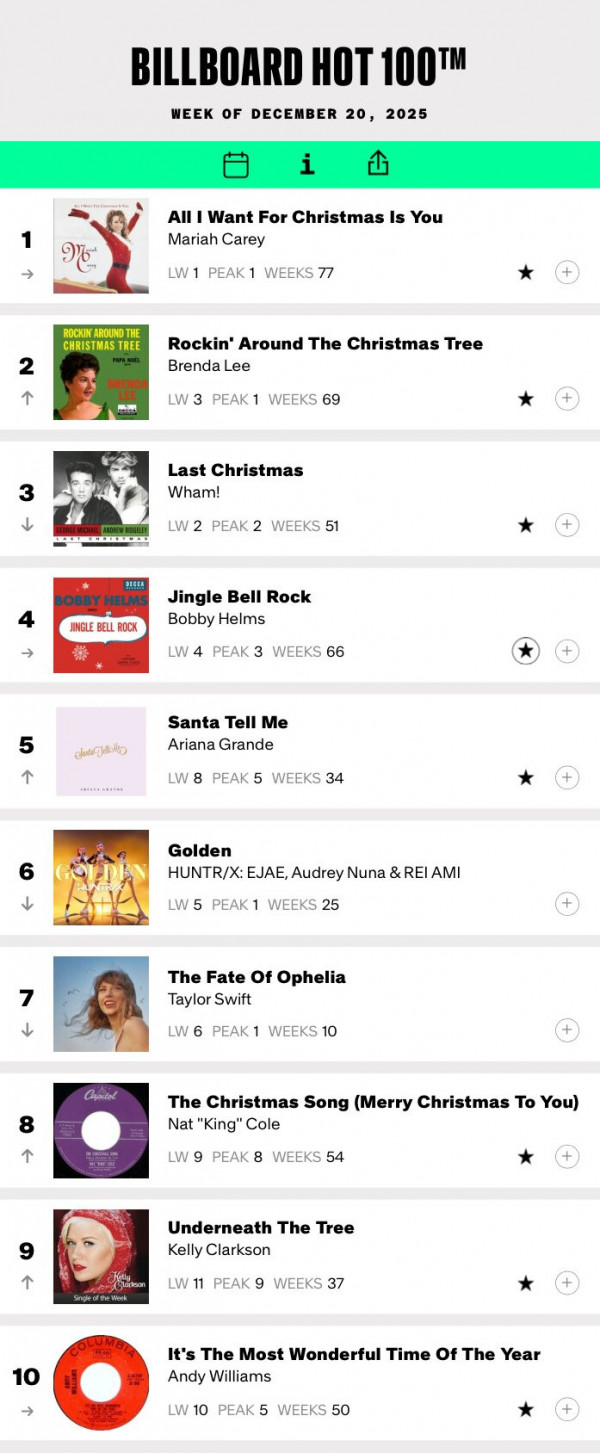Expand Rockin' Around The Christmas Tree entry
600x1453 pixels.
[x=567, y=399]
